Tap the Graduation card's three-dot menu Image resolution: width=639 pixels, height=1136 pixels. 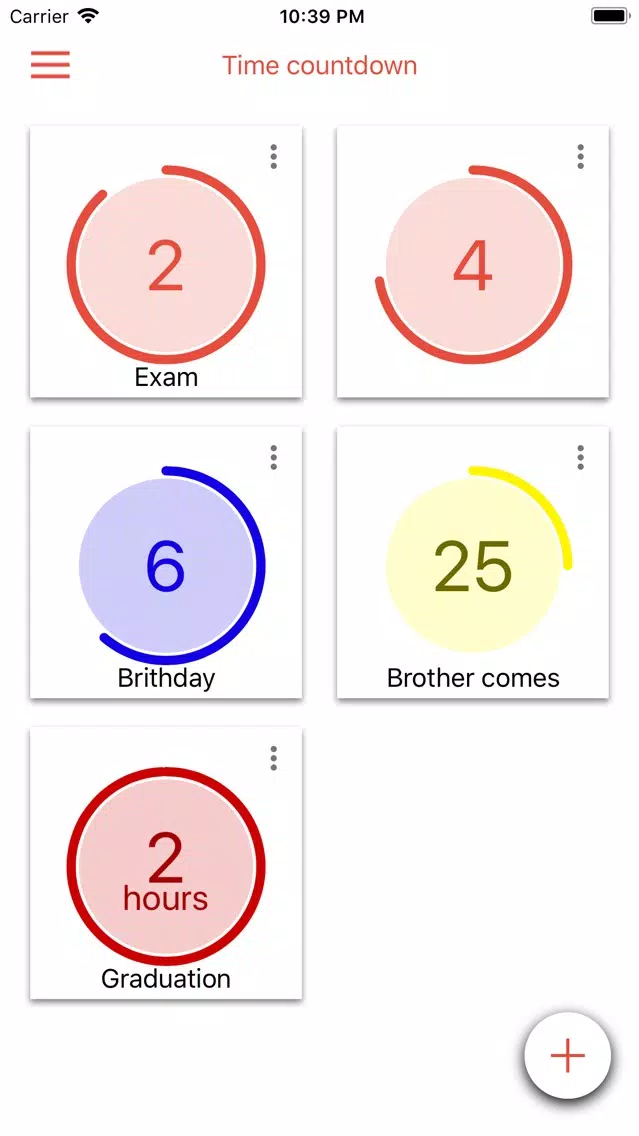(x=273, y=758)
